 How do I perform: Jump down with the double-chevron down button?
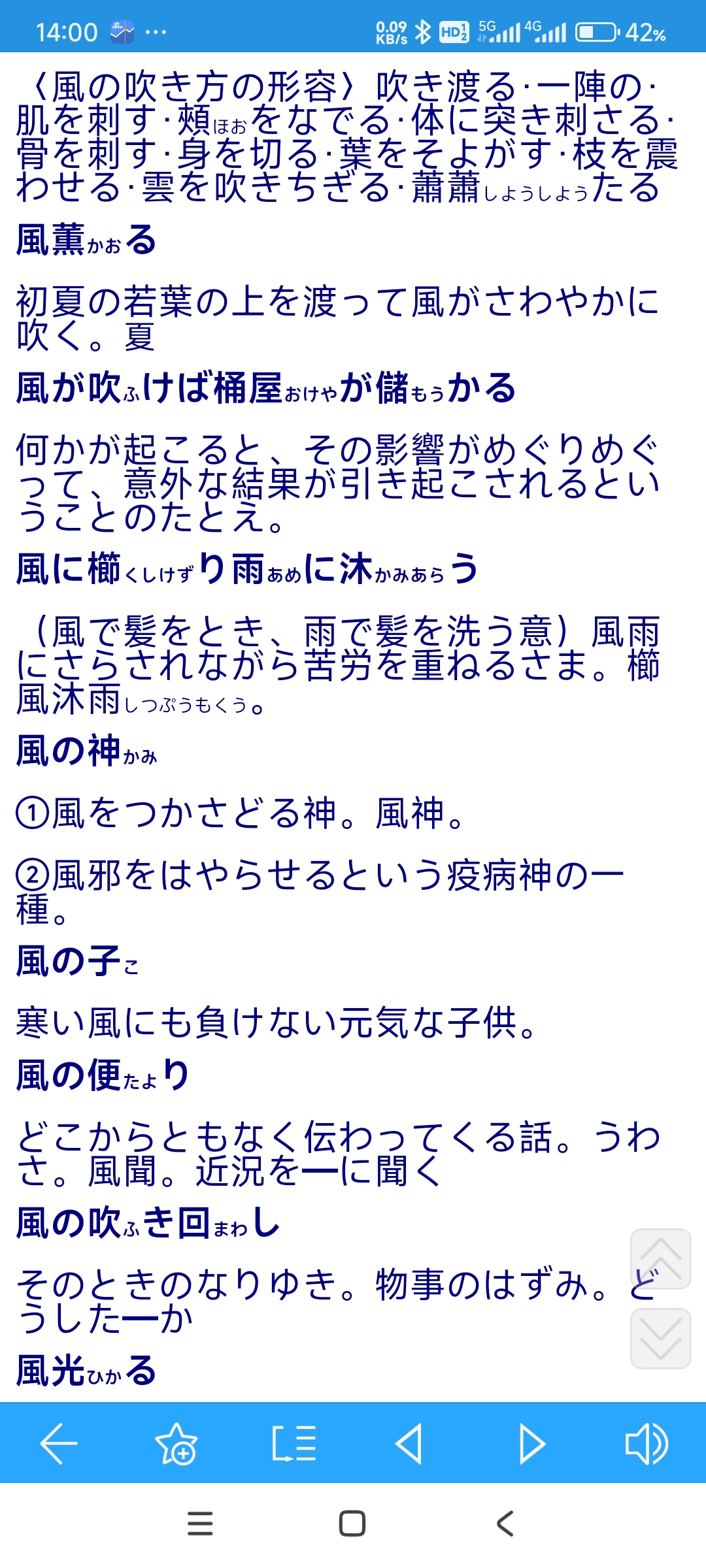pos(660,1339)
